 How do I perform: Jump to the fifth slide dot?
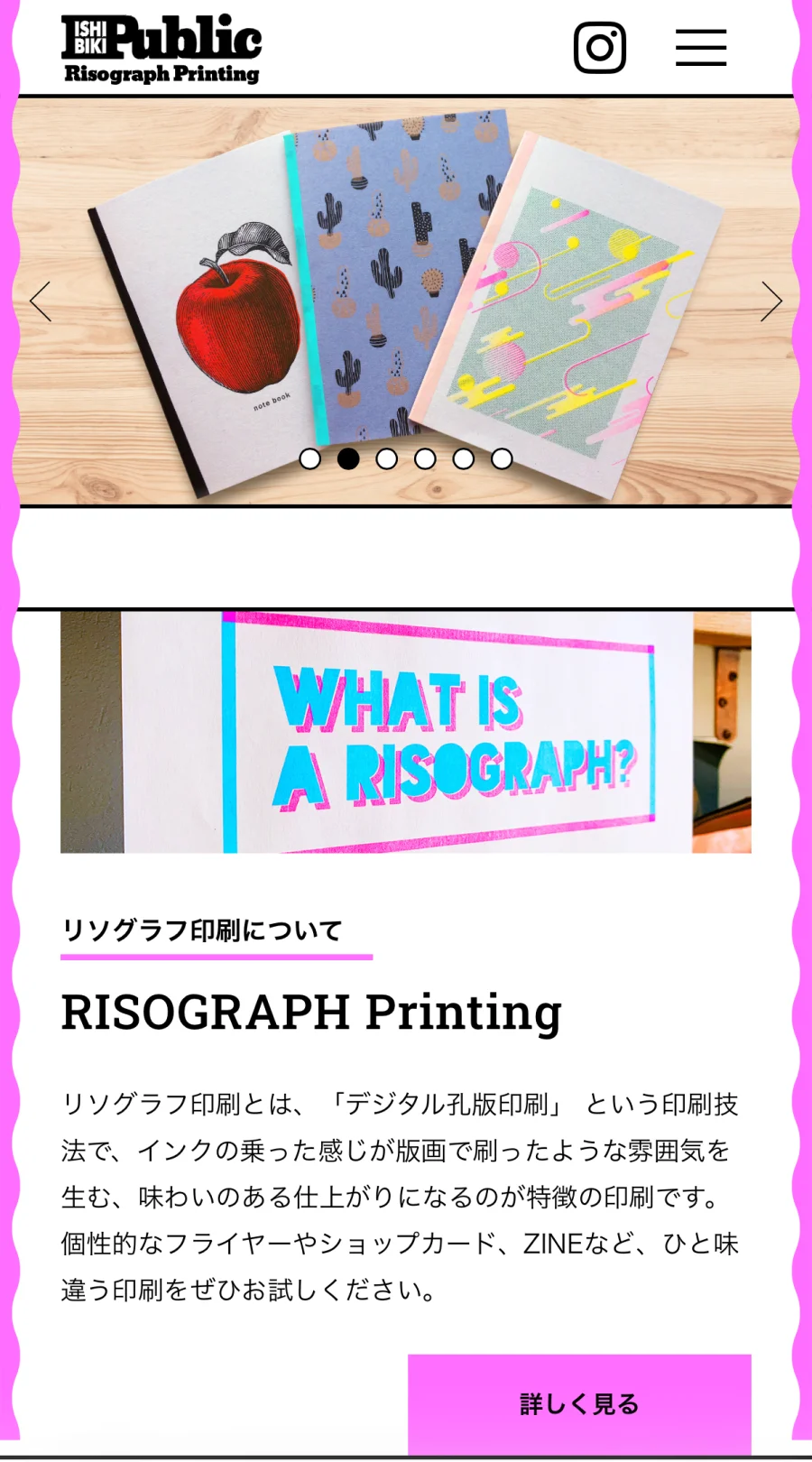(464, 458)
